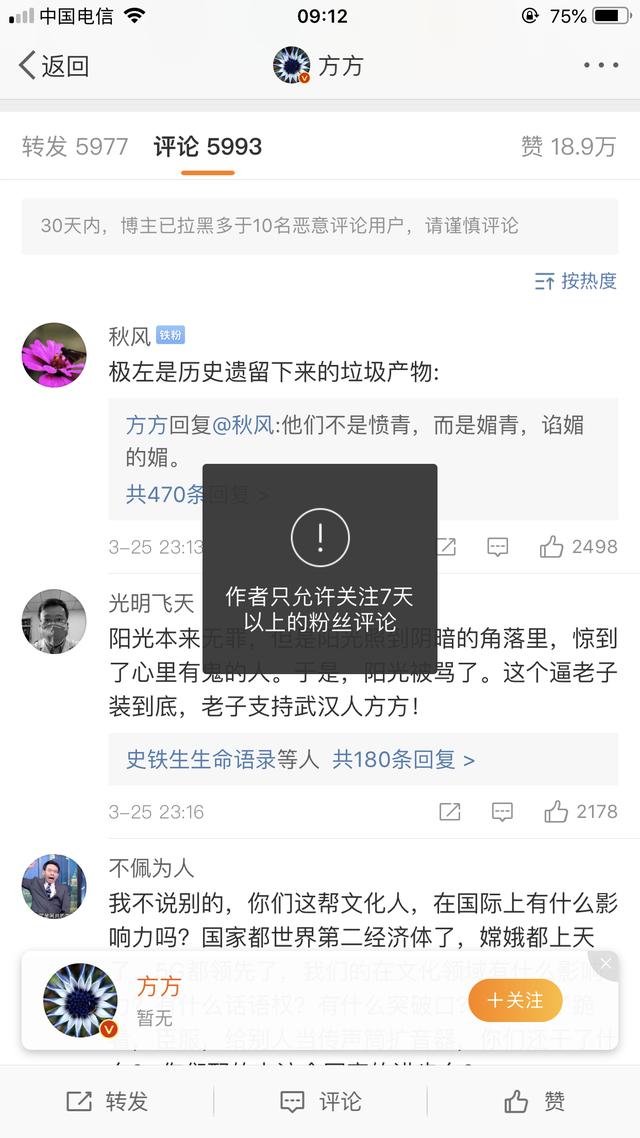The image size is (640, 1138).
Task: Open 不佩为人's profile avatar
Action: (x=54, y=886)
